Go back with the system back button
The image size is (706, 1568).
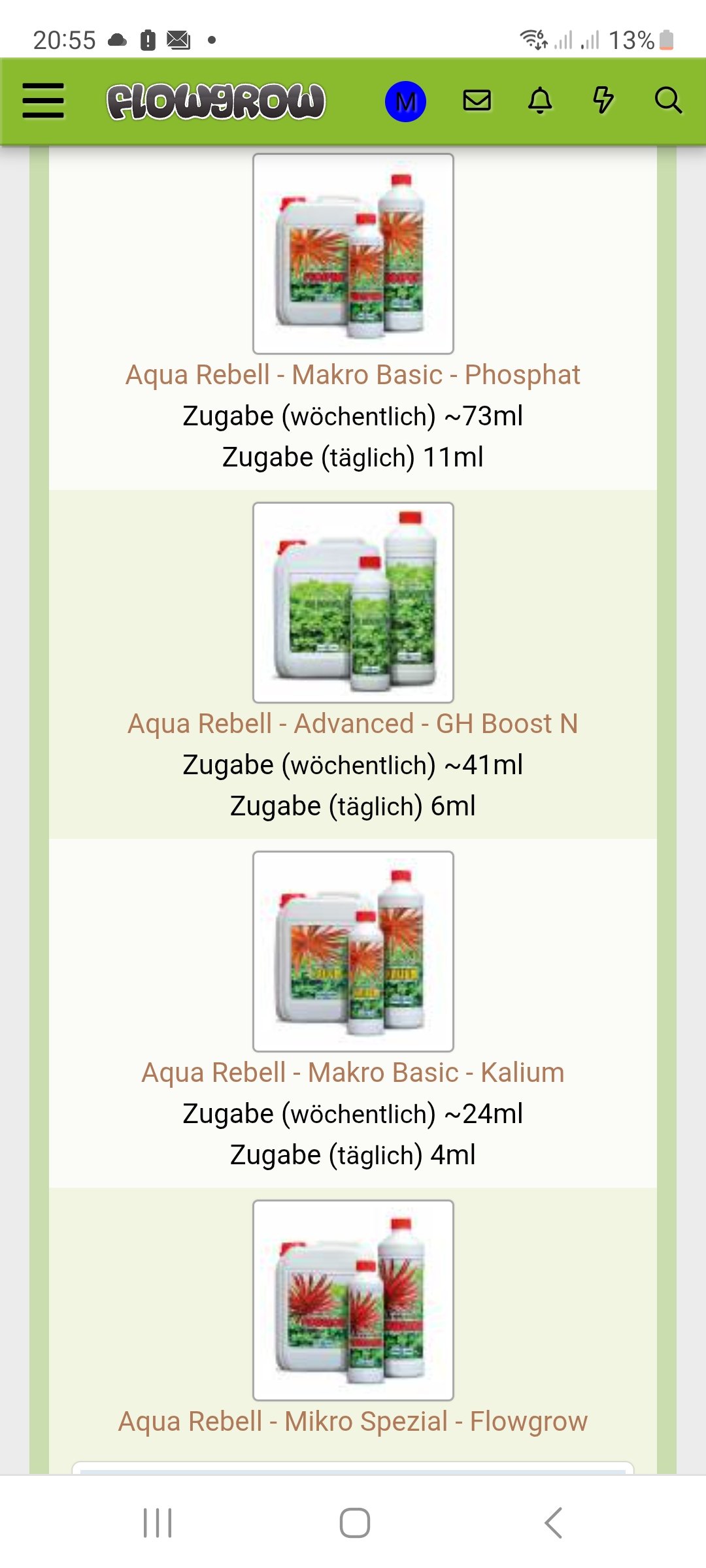553,1523
